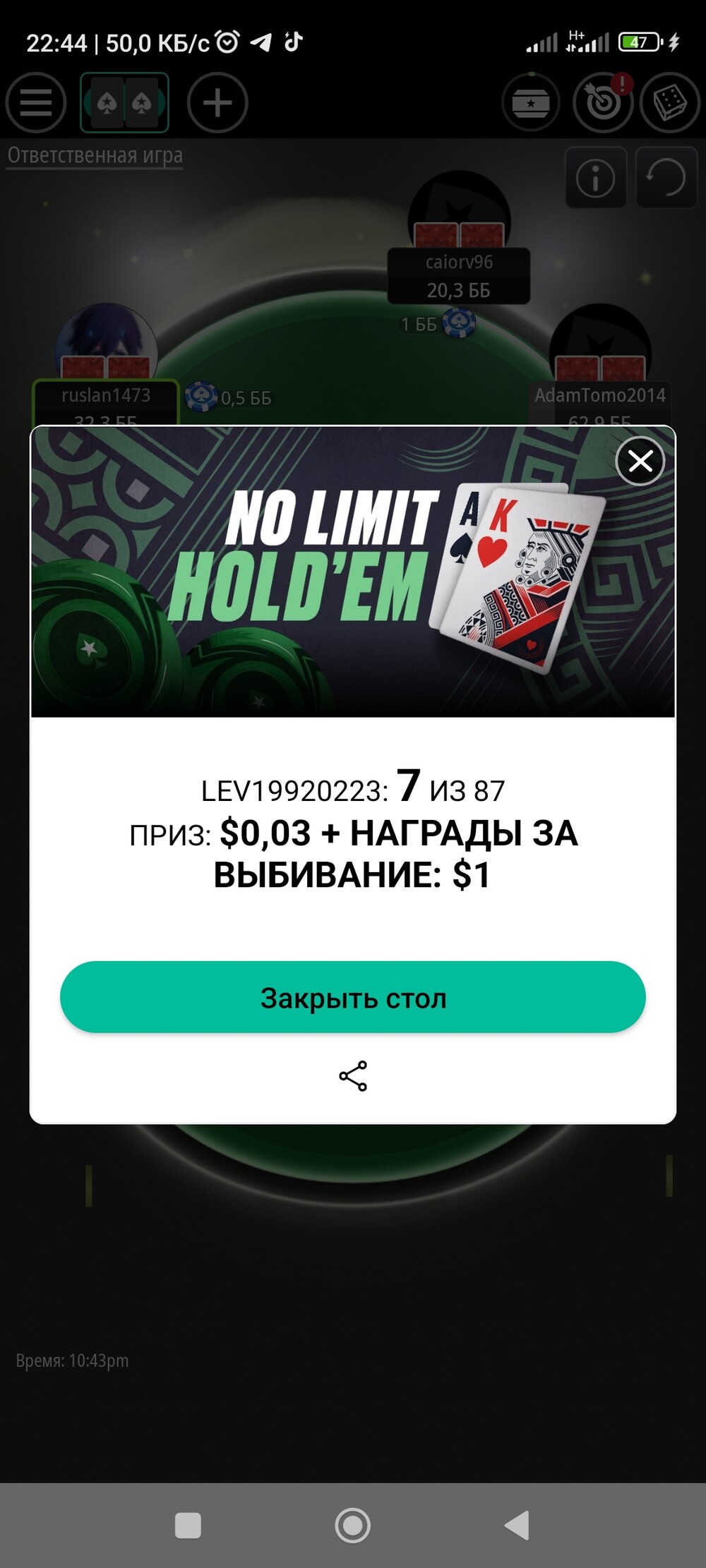This screenshot has height=1568, width=706.
Task: Go to the home screen
Action: (x=353, y=1525)
